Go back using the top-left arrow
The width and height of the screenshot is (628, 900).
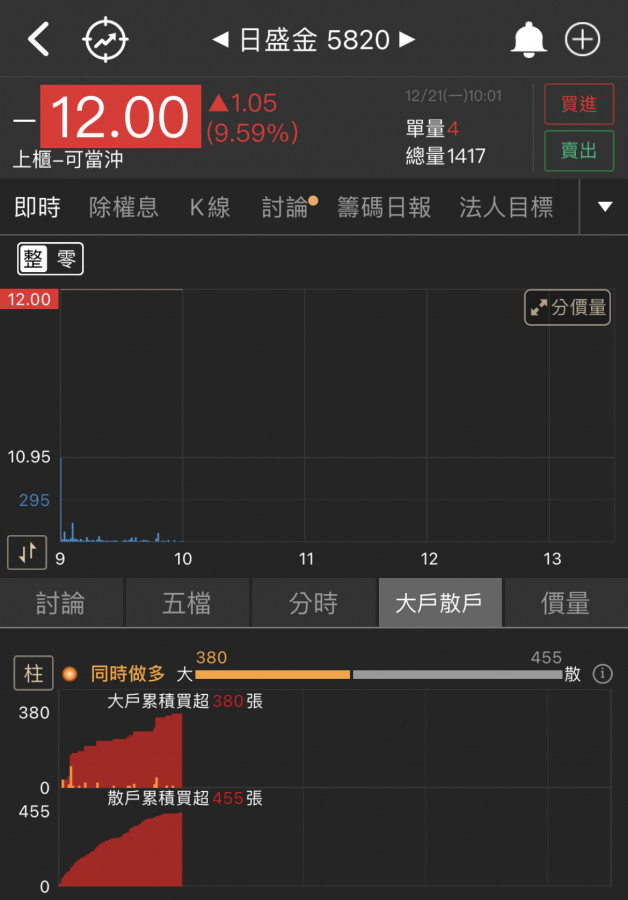pos(38,40)
